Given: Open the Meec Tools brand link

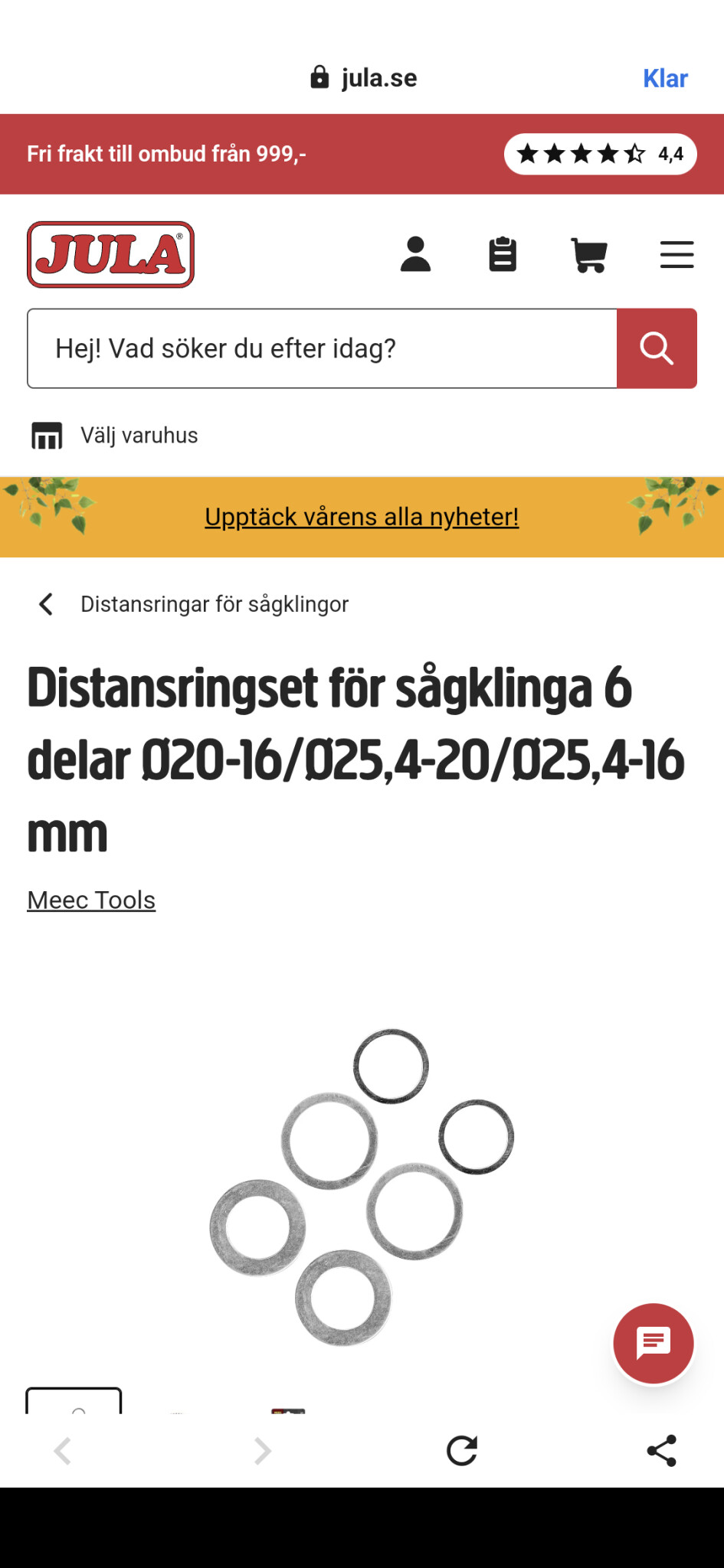Looking at the screenshot, I should coord(91,900).
